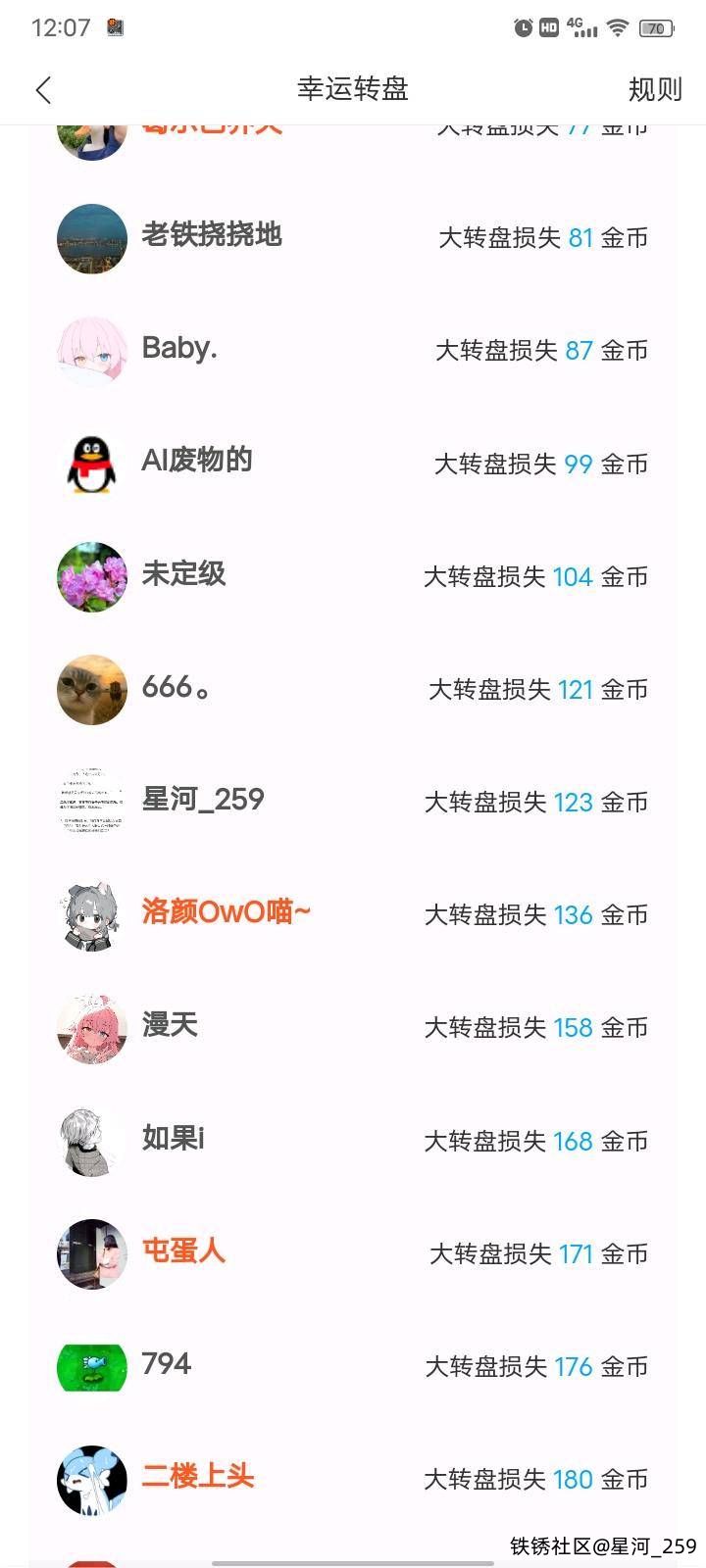Viewport: 706px width, 1568px height.
Task: Open the 规则 rules page
Action: pos(654,90)
